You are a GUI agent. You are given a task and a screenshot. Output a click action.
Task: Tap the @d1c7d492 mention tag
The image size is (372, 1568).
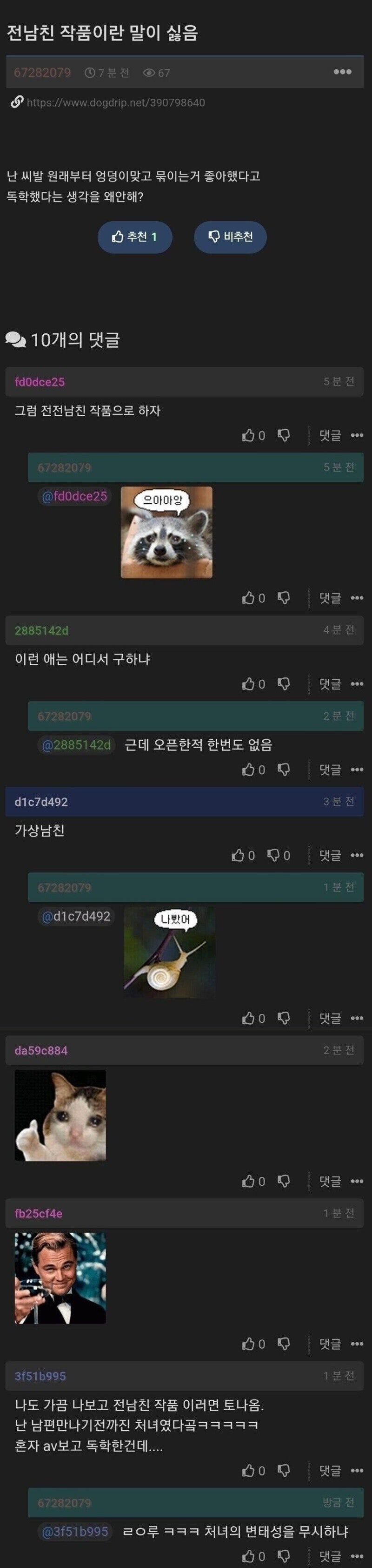tap(76, 916)
